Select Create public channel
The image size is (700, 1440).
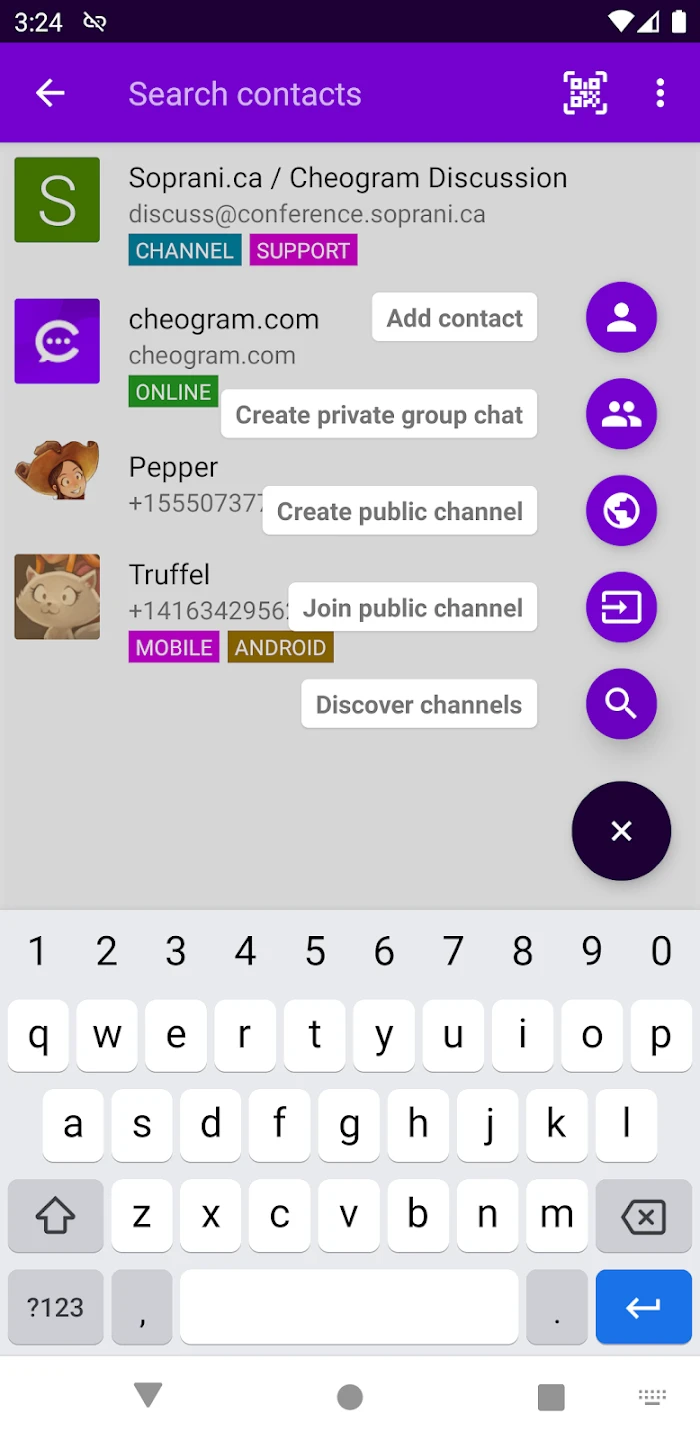click(621, 511)
